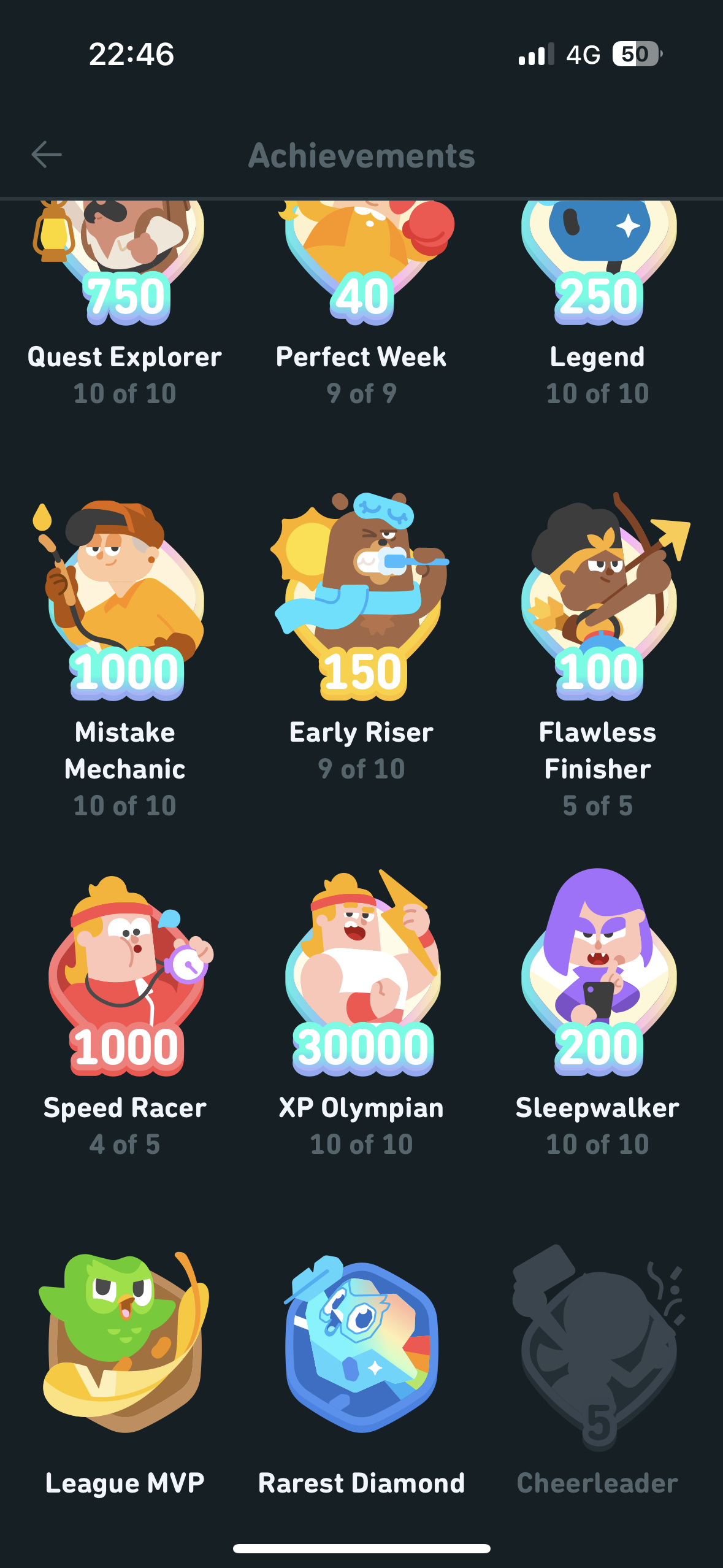This screenshot has height=1568, width=723.
Task: Open the Legend achievement badge
Action: point(598,270)
